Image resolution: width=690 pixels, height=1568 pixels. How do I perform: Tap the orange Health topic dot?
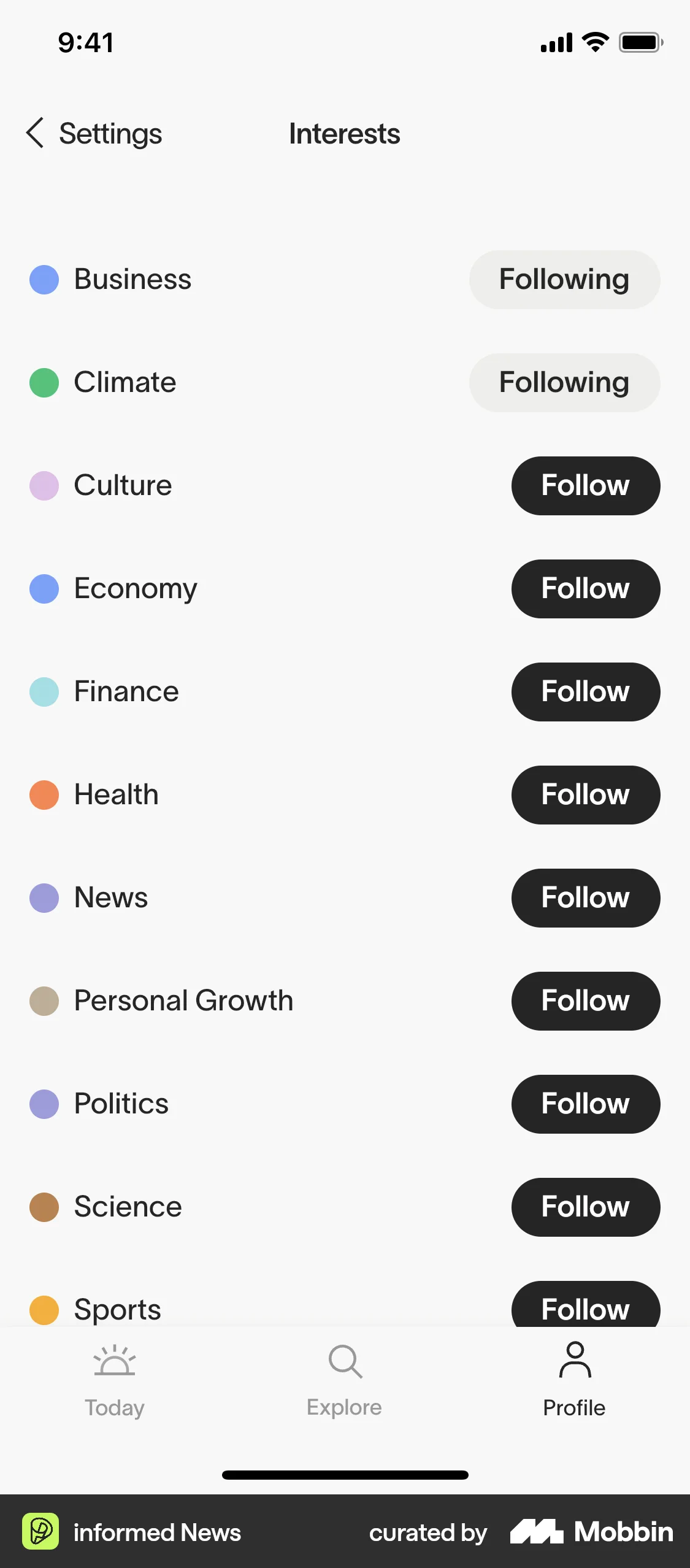pos(44,794)
